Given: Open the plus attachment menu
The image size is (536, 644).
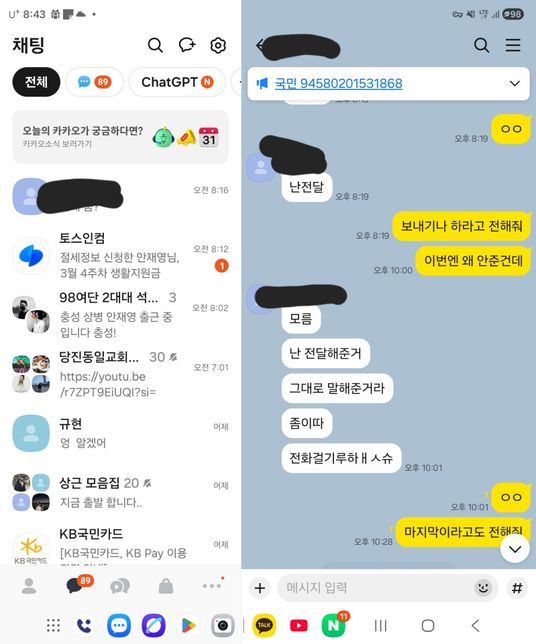Looking at the screenshot, I should 260,588.
